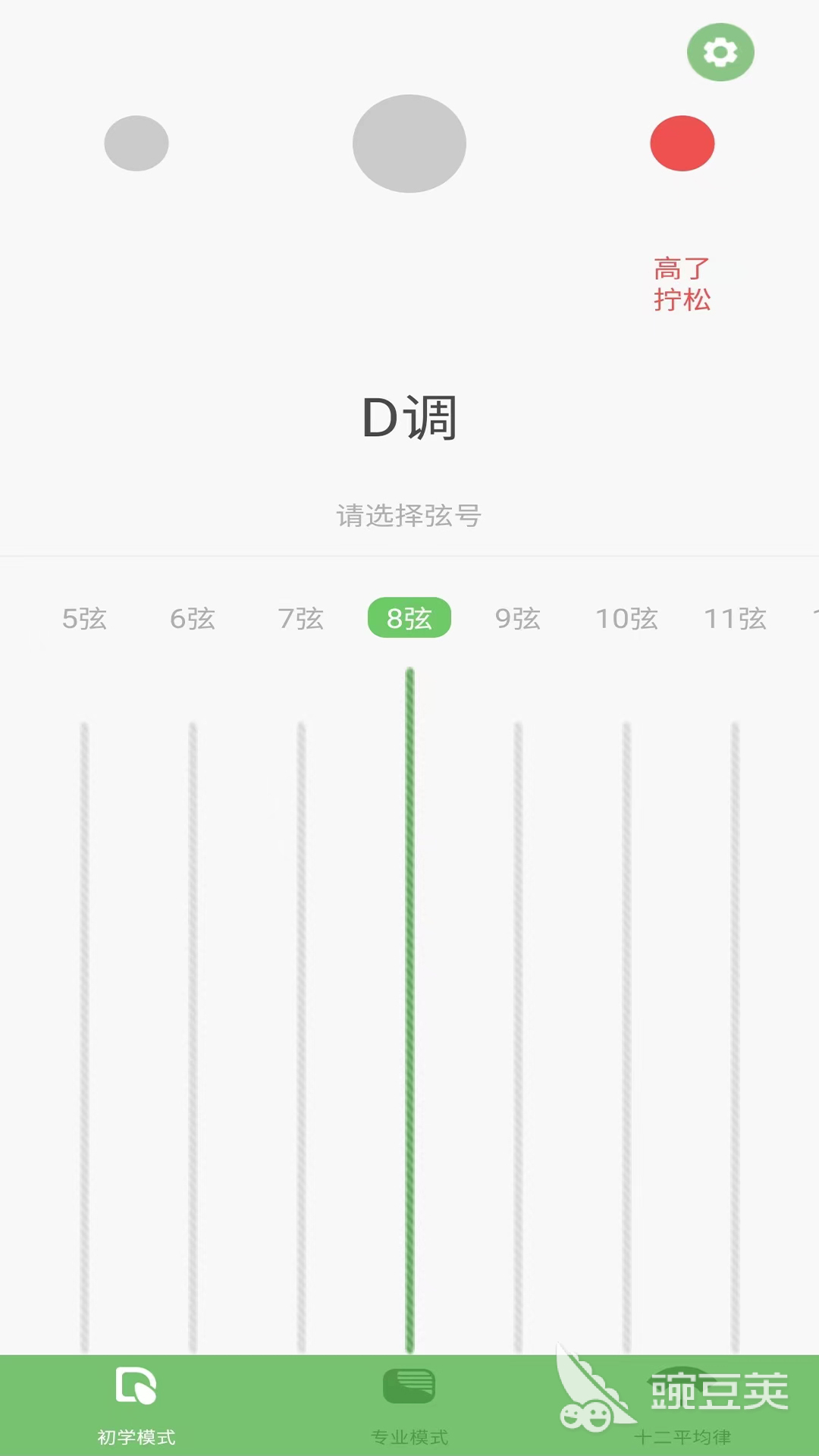The width and height of the screenshot is (819, 1456).
Task: Select the 11弦 string
Action: pos(735,619)
